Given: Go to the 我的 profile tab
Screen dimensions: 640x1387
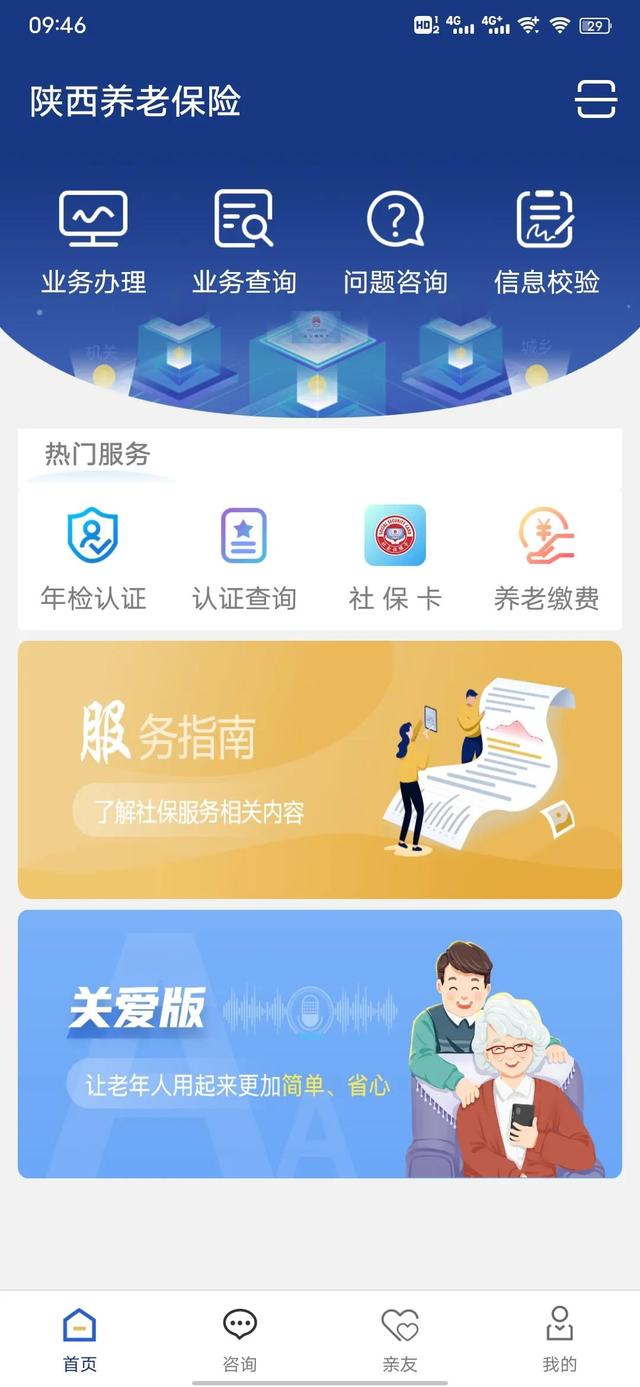Looking at the screenshot, I should [560, 1340].
